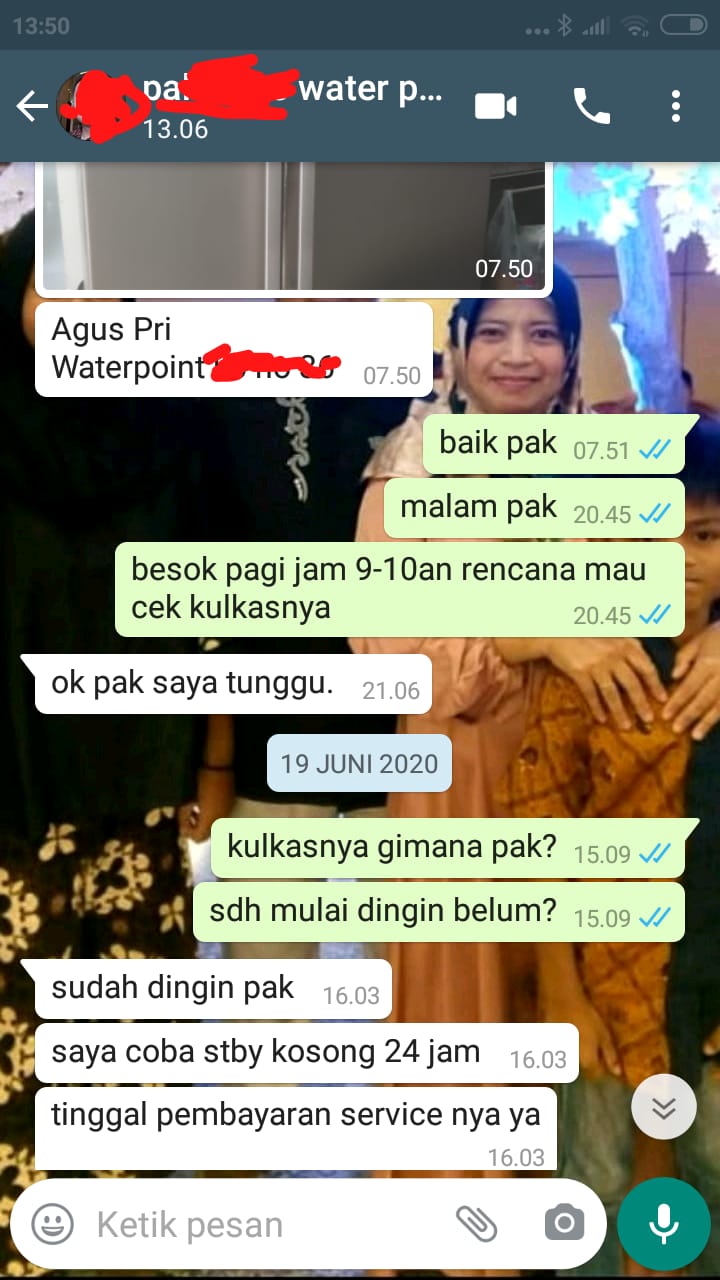The height and width of the screenshot is (1280, 720).
Task: Start a voice call with this contact
Action: [x=591, y=106]
